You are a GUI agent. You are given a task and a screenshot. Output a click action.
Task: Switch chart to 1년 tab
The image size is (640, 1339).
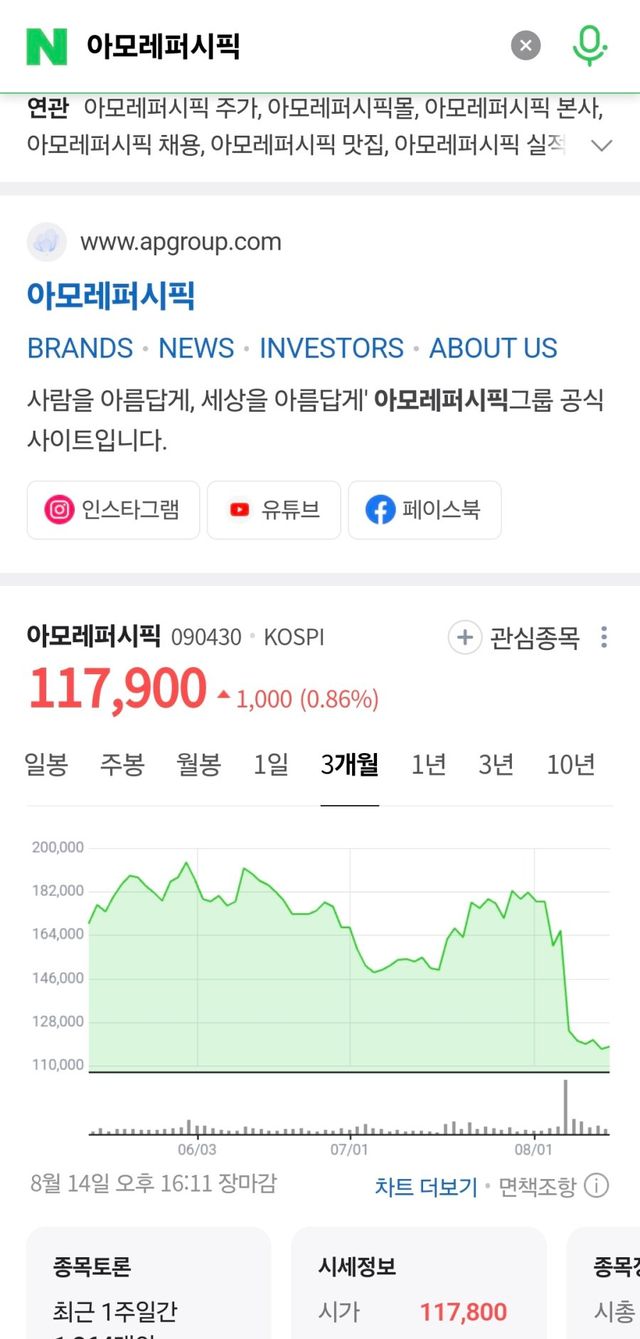[429, 765]
